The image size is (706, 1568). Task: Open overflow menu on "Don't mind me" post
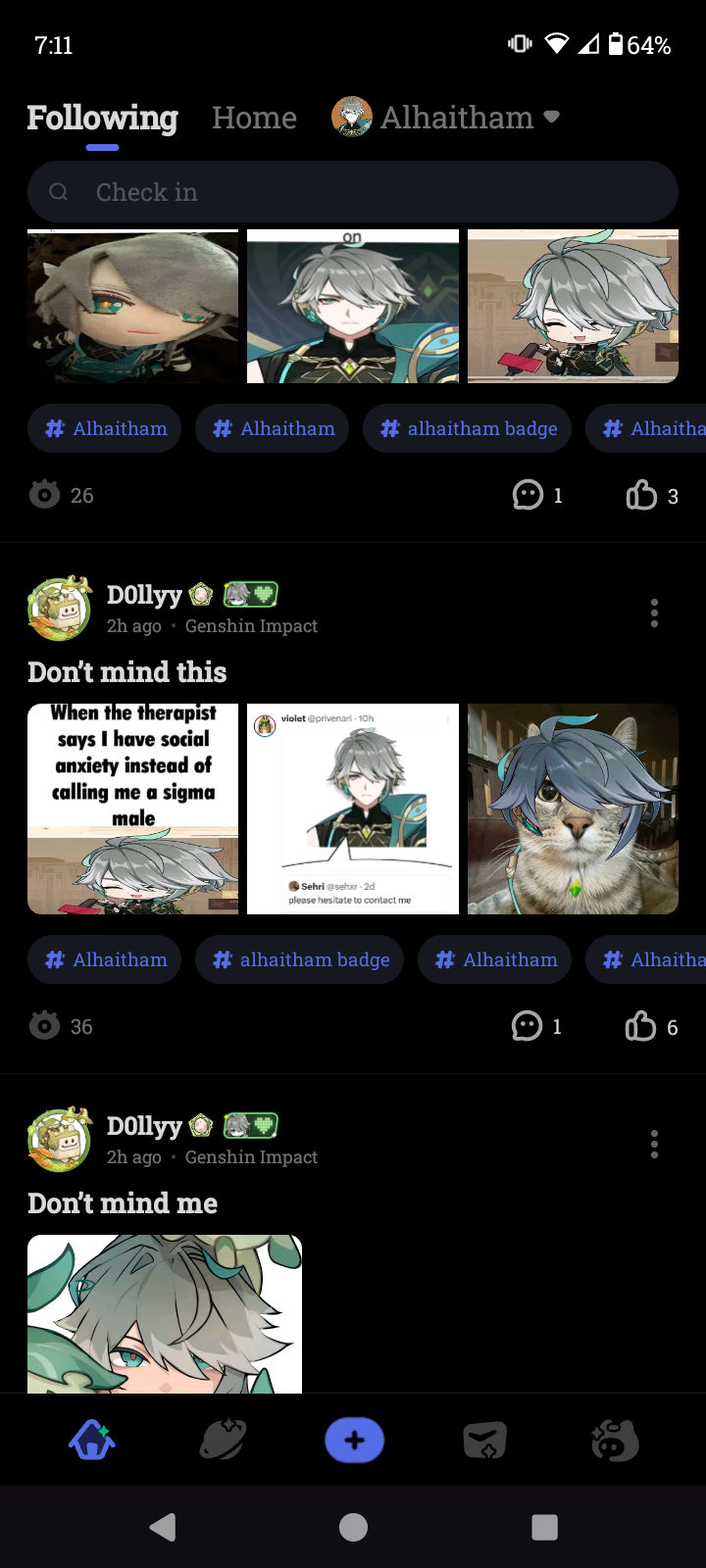pyautogui.click(x=654, y=1144)
